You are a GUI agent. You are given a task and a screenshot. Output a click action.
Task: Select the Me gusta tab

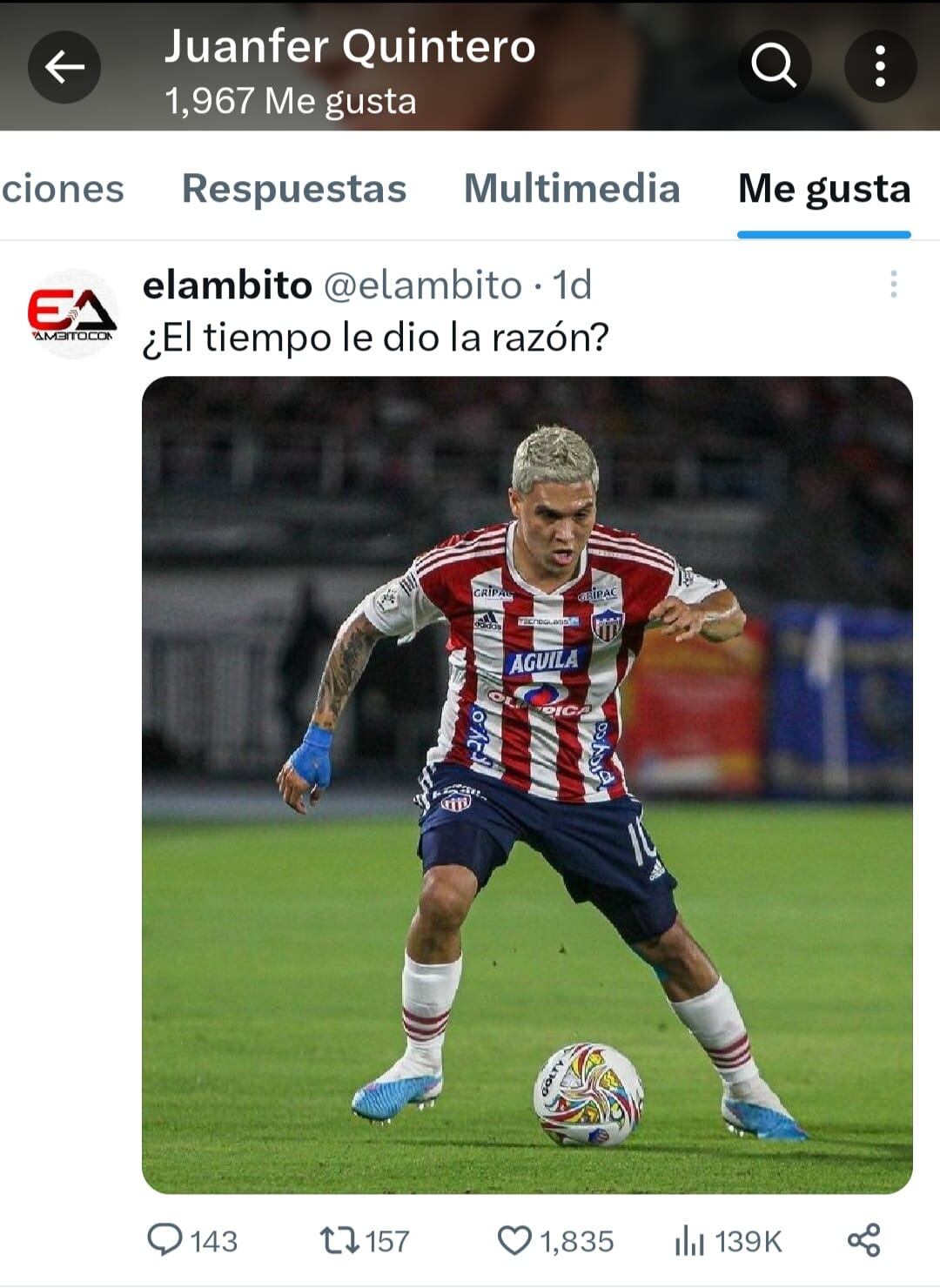pyautogui.click(x=821, y=188)
